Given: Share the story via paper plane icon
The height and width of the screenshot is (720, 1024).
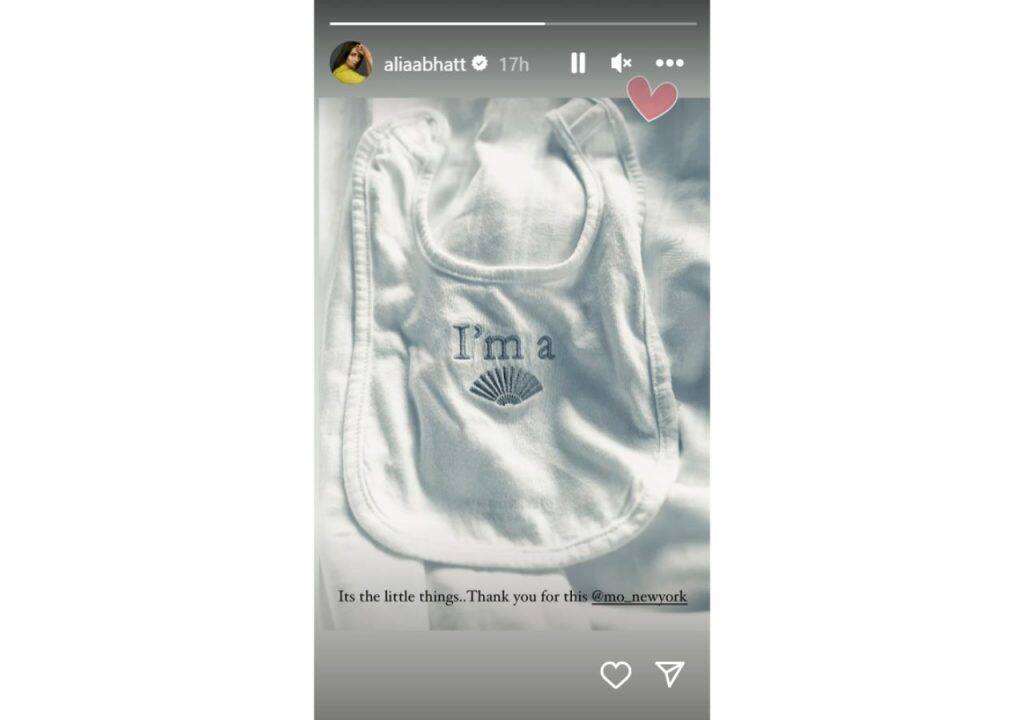Looking at the screenshot, I should click(x=669, y=675).
